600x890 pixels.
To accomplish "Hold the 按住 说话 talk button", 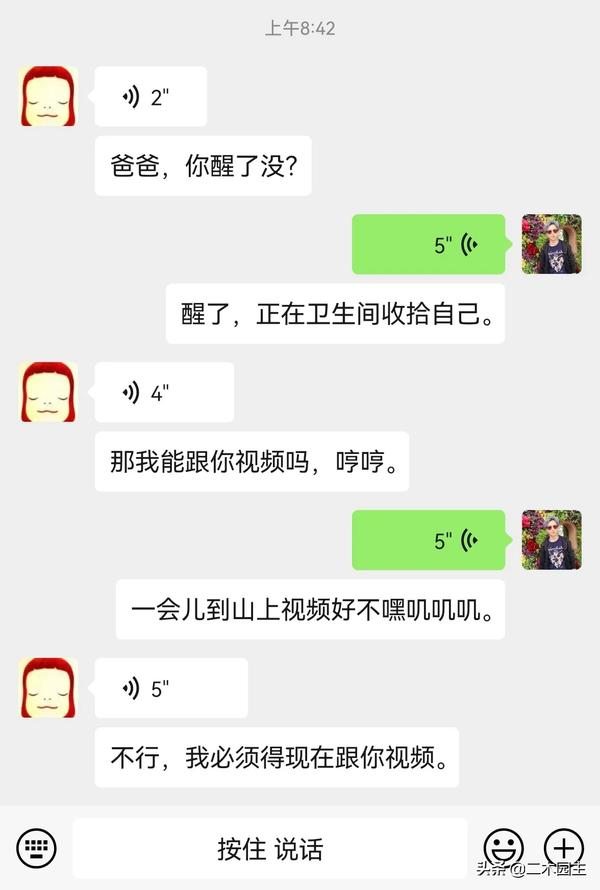I will [270, 849].
